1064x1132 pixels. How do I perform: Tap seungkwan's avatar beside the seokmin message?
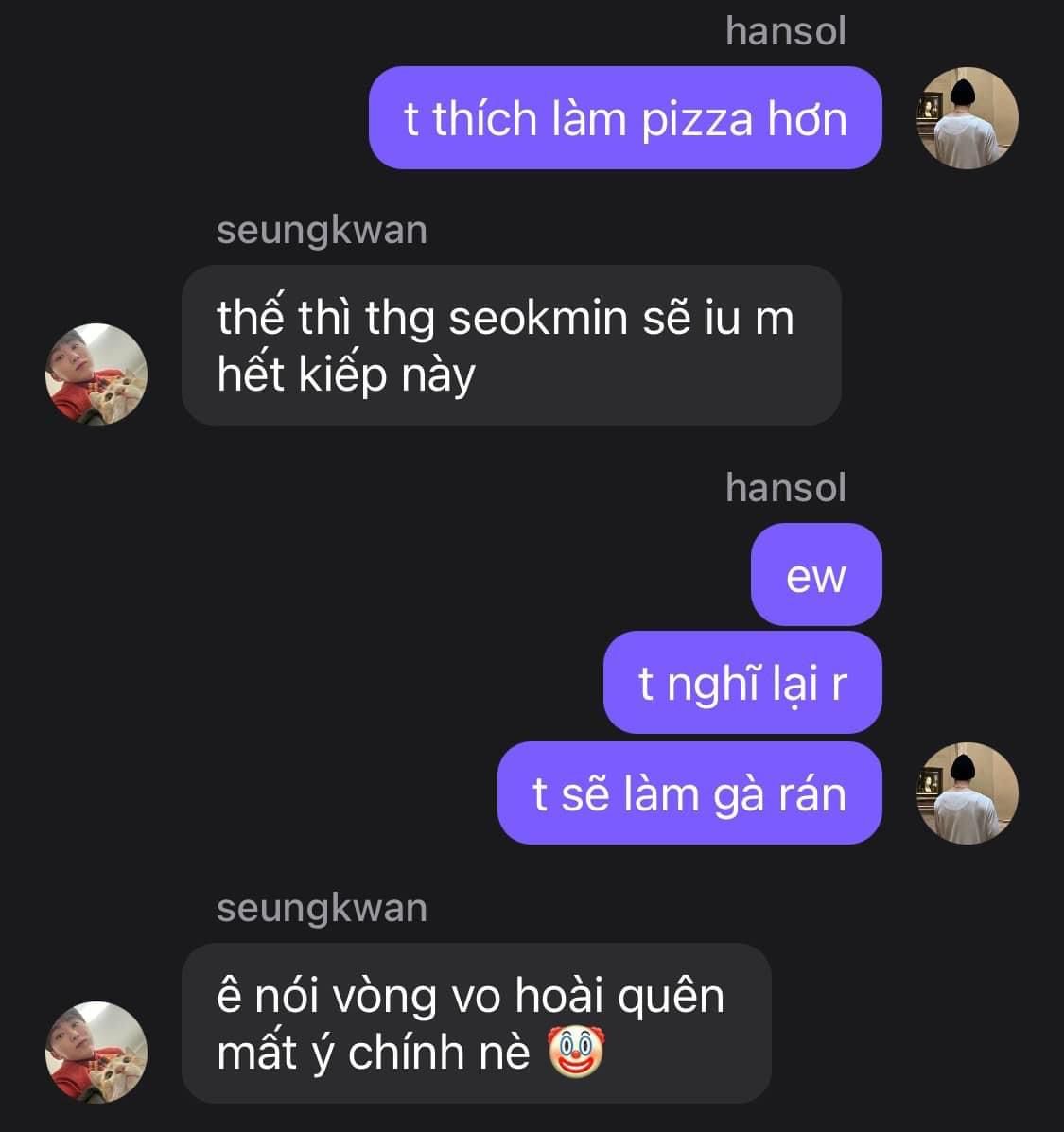(96, 374)
